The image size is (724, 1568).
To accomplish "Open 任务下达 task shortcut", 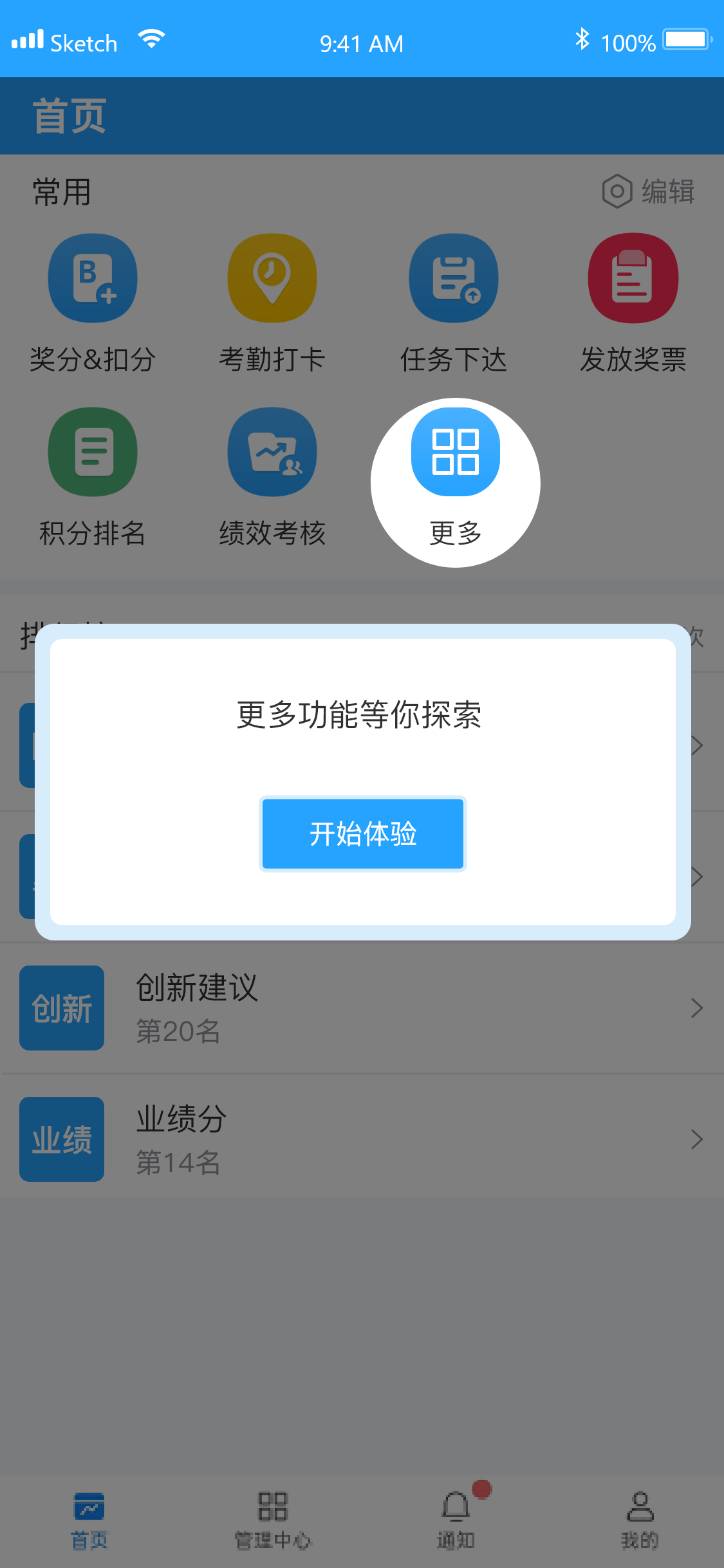I will 454,279.
